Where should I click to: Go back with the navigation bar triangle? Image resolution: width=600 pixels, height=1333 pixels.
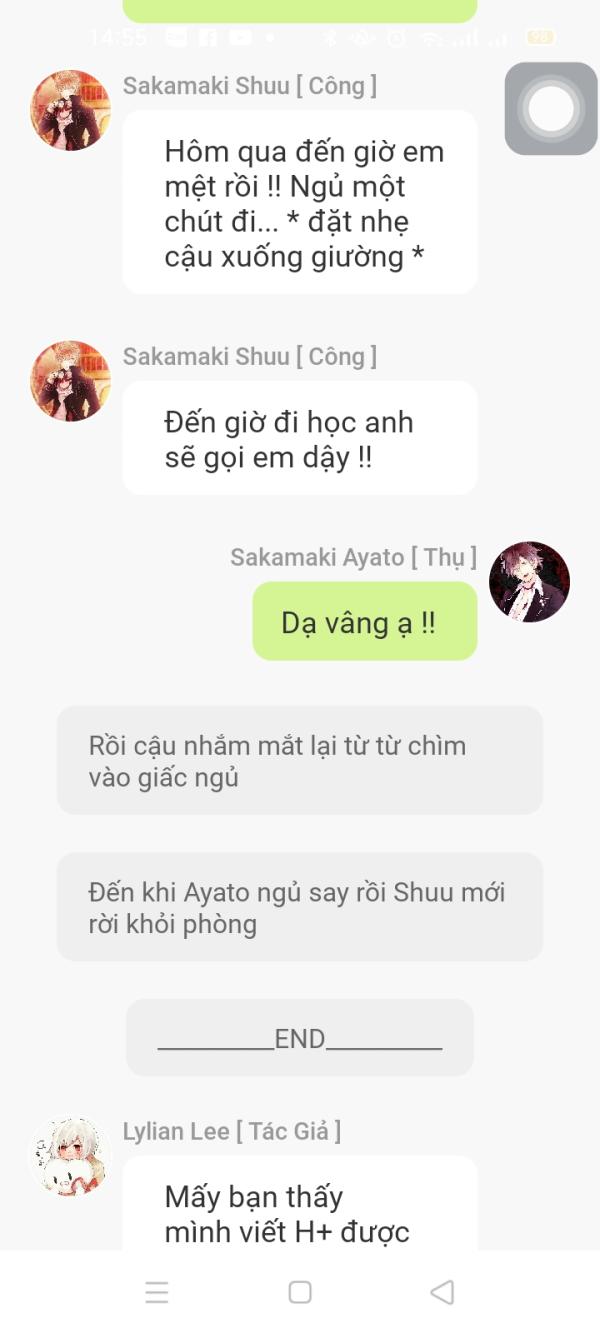[442, 1291]
